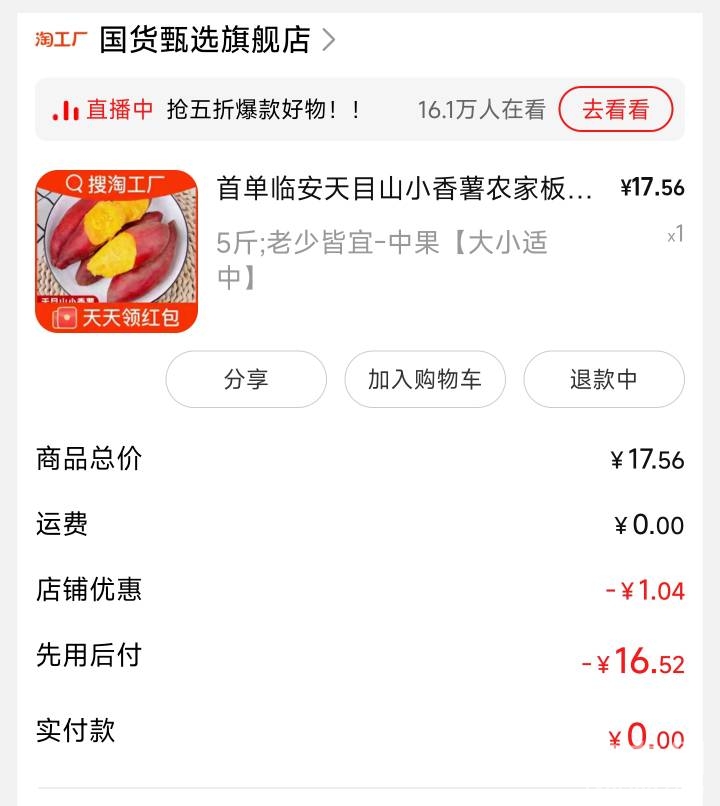The height and width of the screenshot is (806, 720).
Task: Tap 去看看 to watch the livestream
Action: (x=615, y=109)
